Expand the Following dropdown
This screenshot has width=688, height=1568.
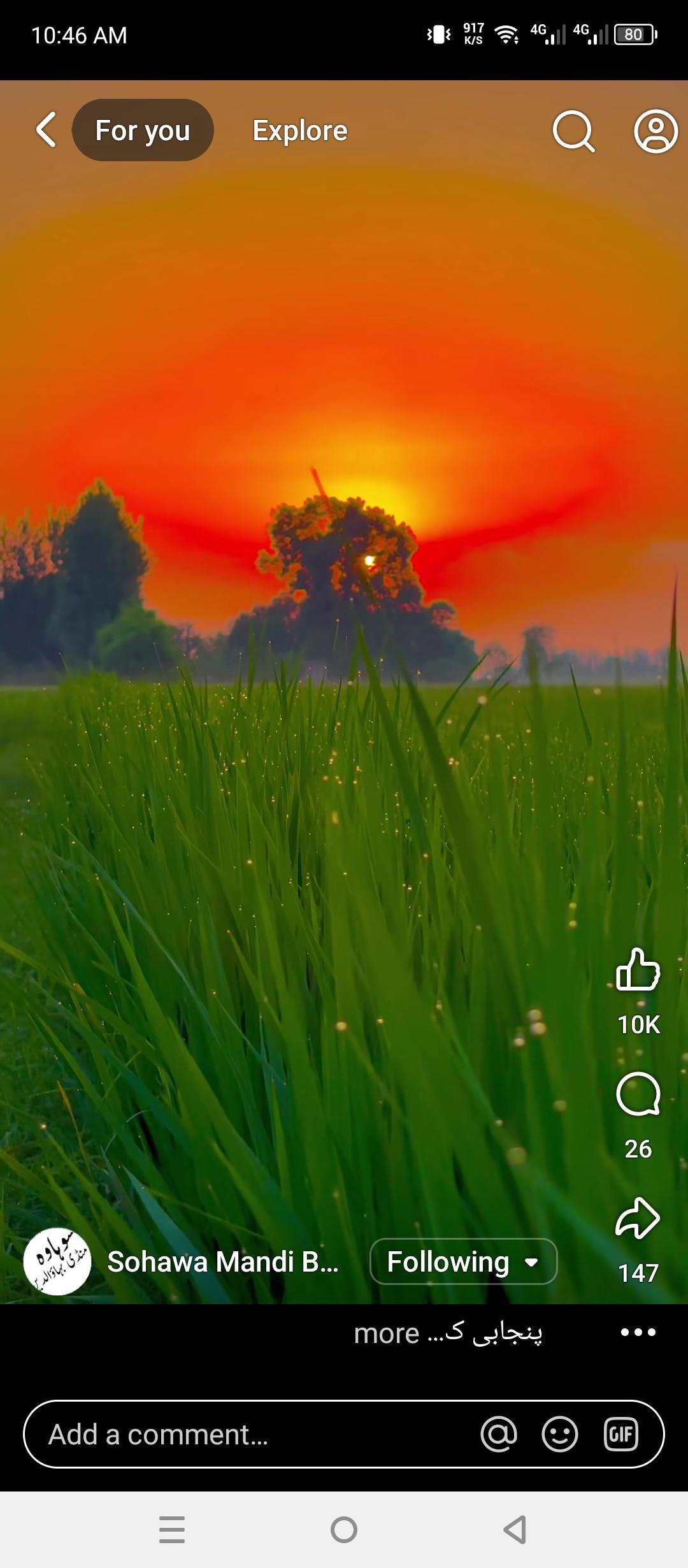(x=463, y=1261)
